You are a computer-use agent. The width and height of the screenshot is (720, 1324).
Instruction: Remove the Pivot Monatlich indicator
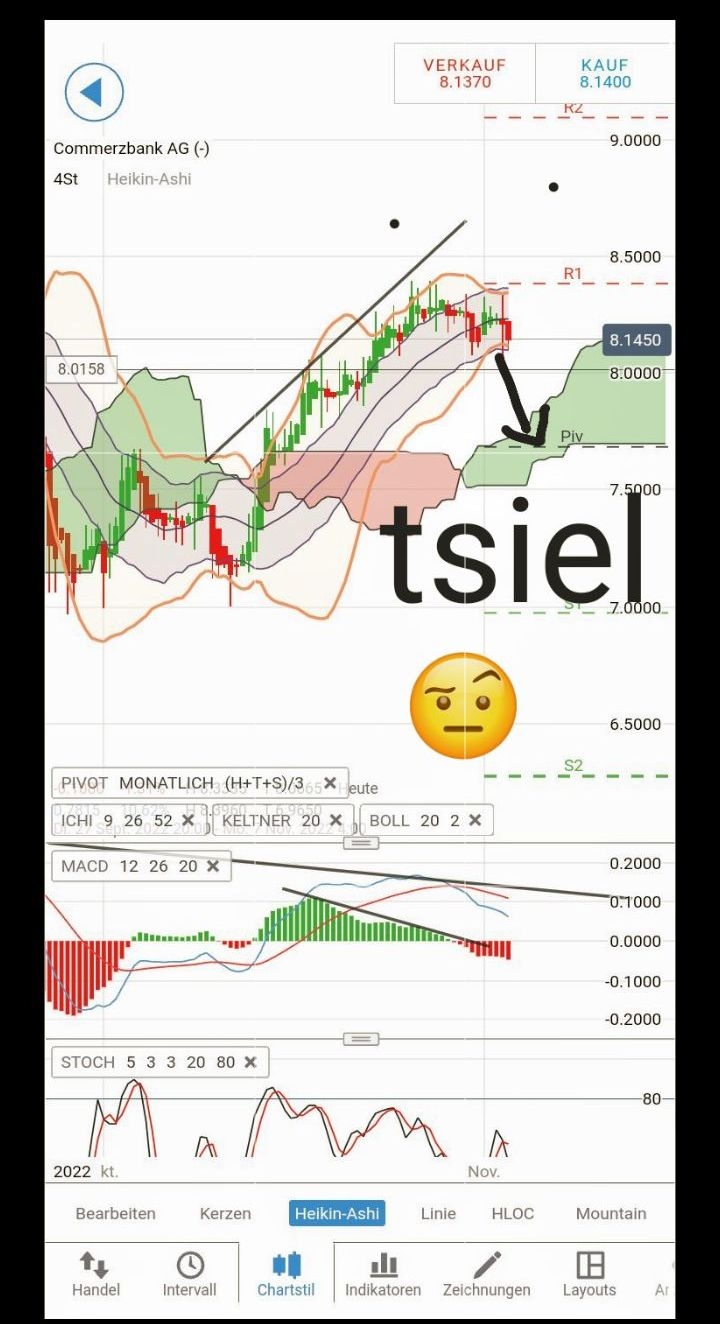pos(330,783)
